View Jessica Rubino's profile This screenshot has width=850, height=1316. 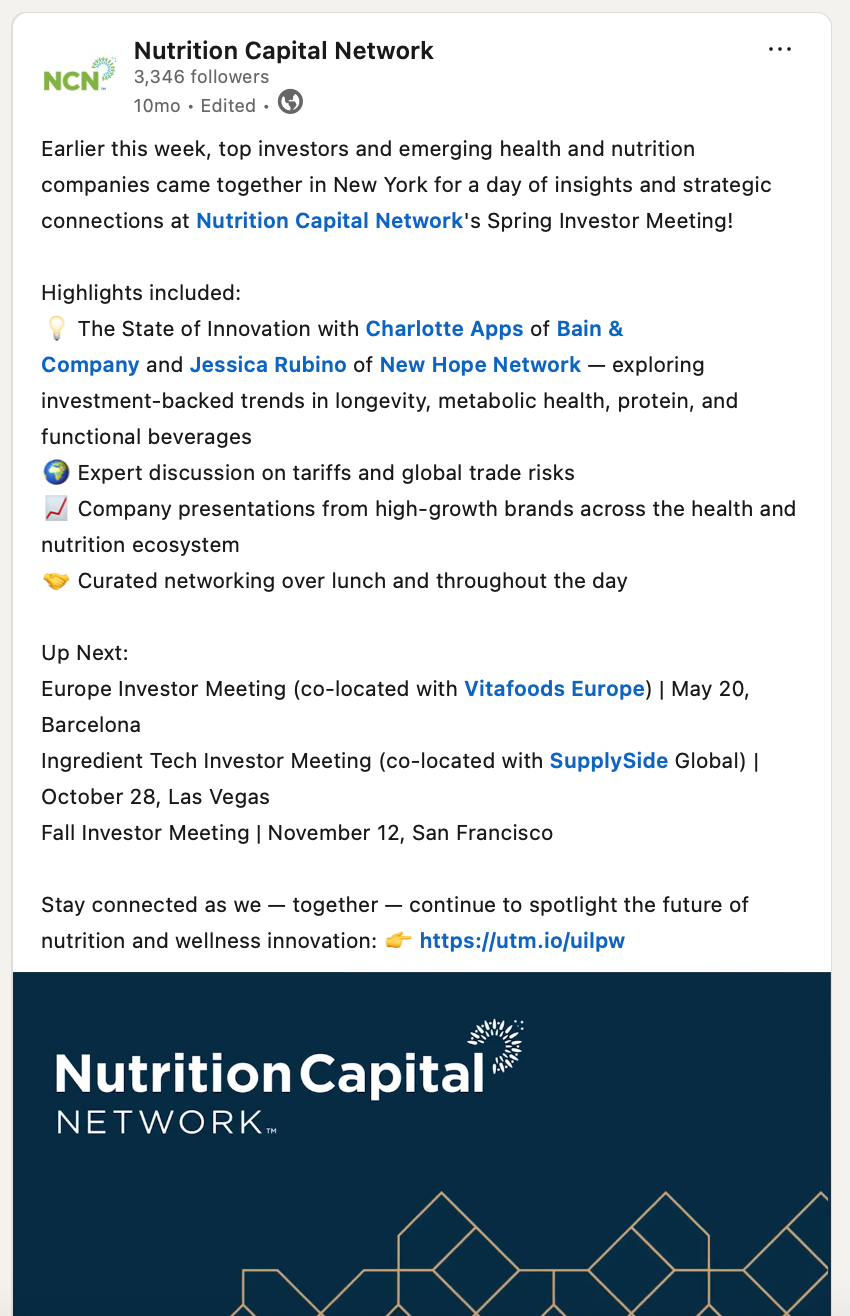tap(268, 365)
